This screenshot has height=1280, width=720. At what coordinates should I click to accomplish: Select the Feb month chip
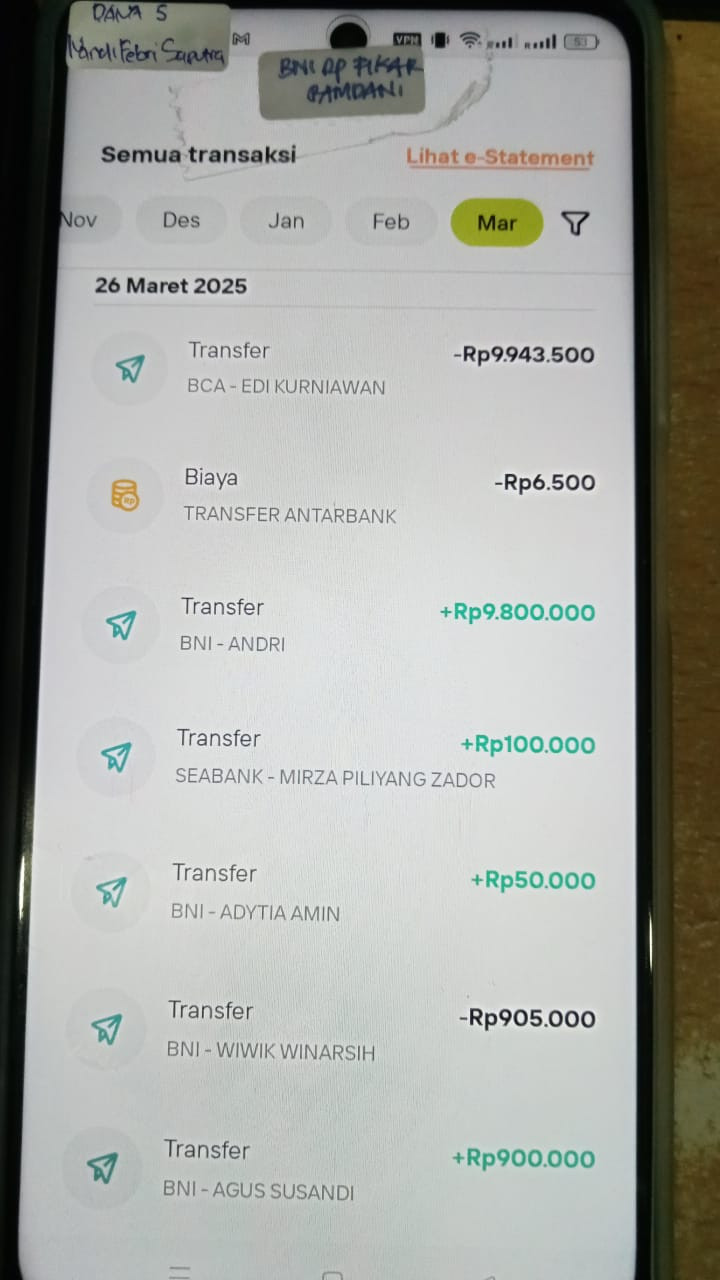pos(391,221)
